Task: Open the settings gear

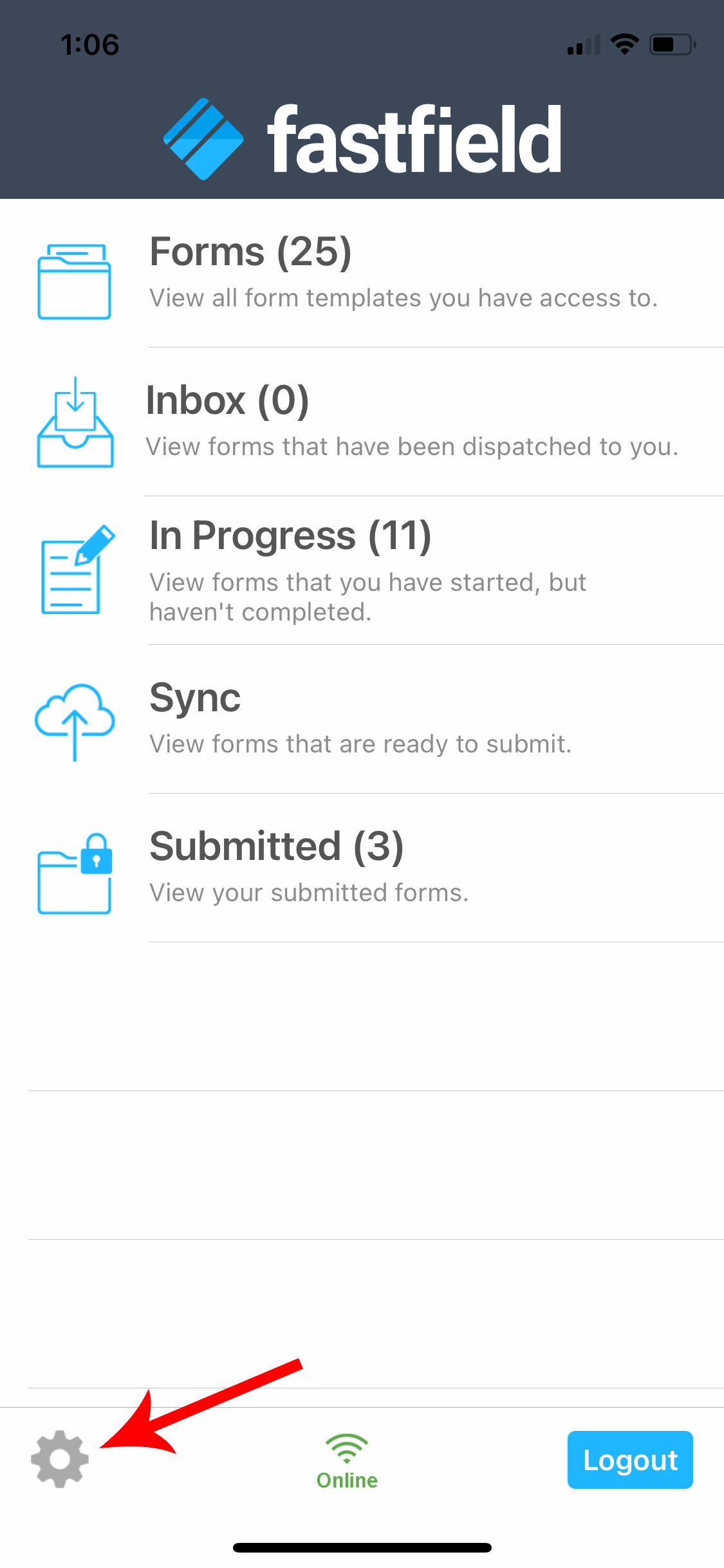Action: click(60, 1459)
